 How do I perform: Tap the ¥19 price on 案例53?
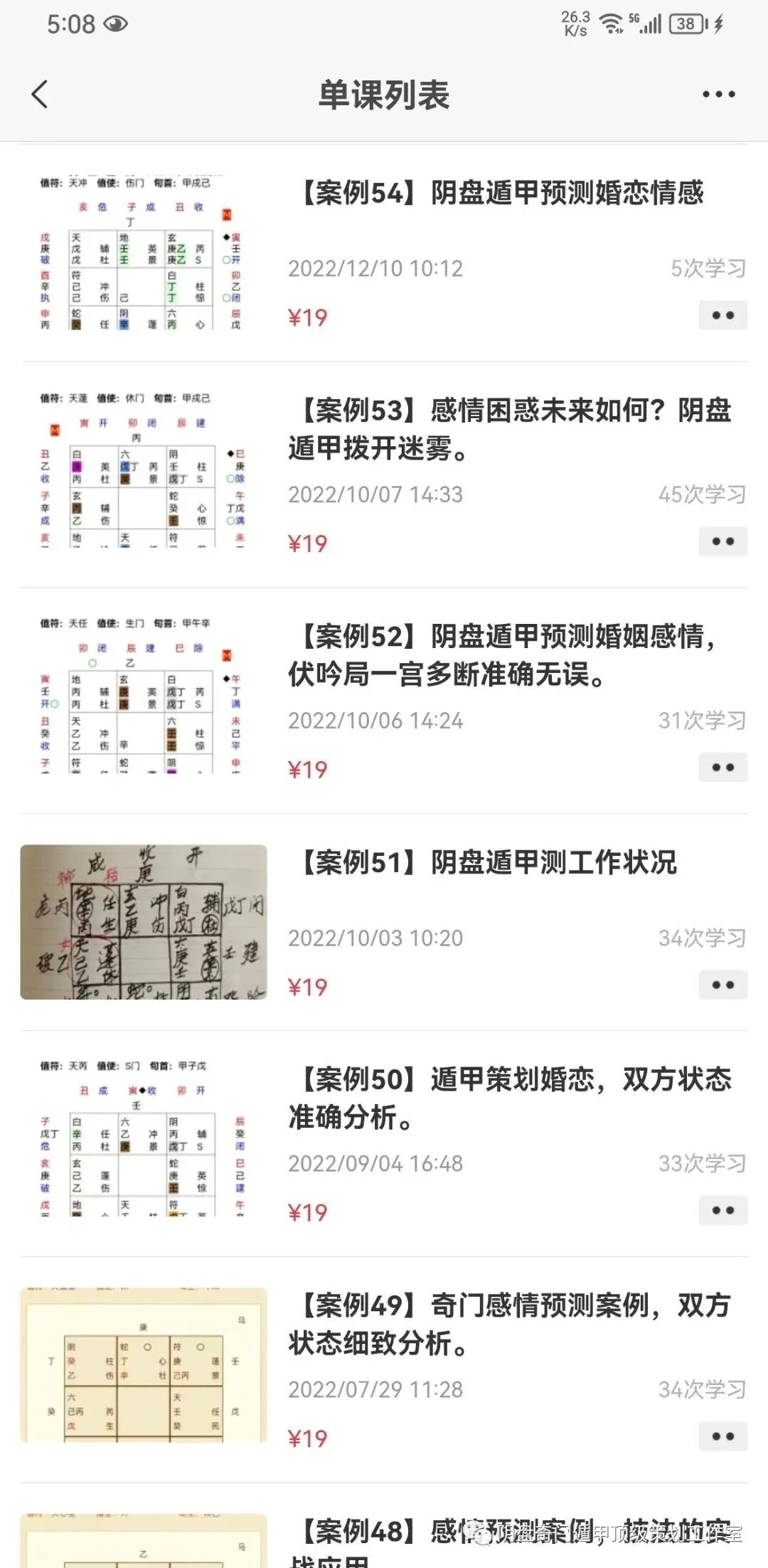306,543
